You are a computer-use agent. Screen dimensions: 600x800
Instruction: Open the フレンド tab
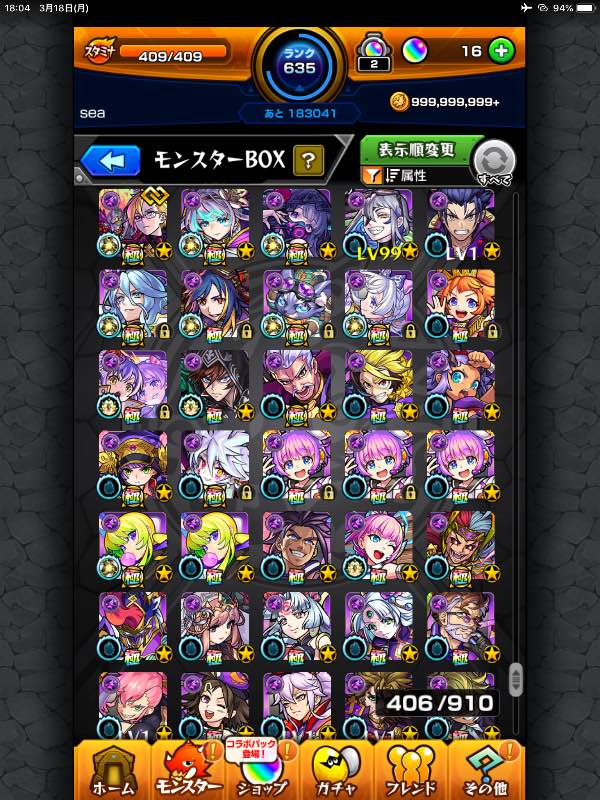[x=411, y=771]
